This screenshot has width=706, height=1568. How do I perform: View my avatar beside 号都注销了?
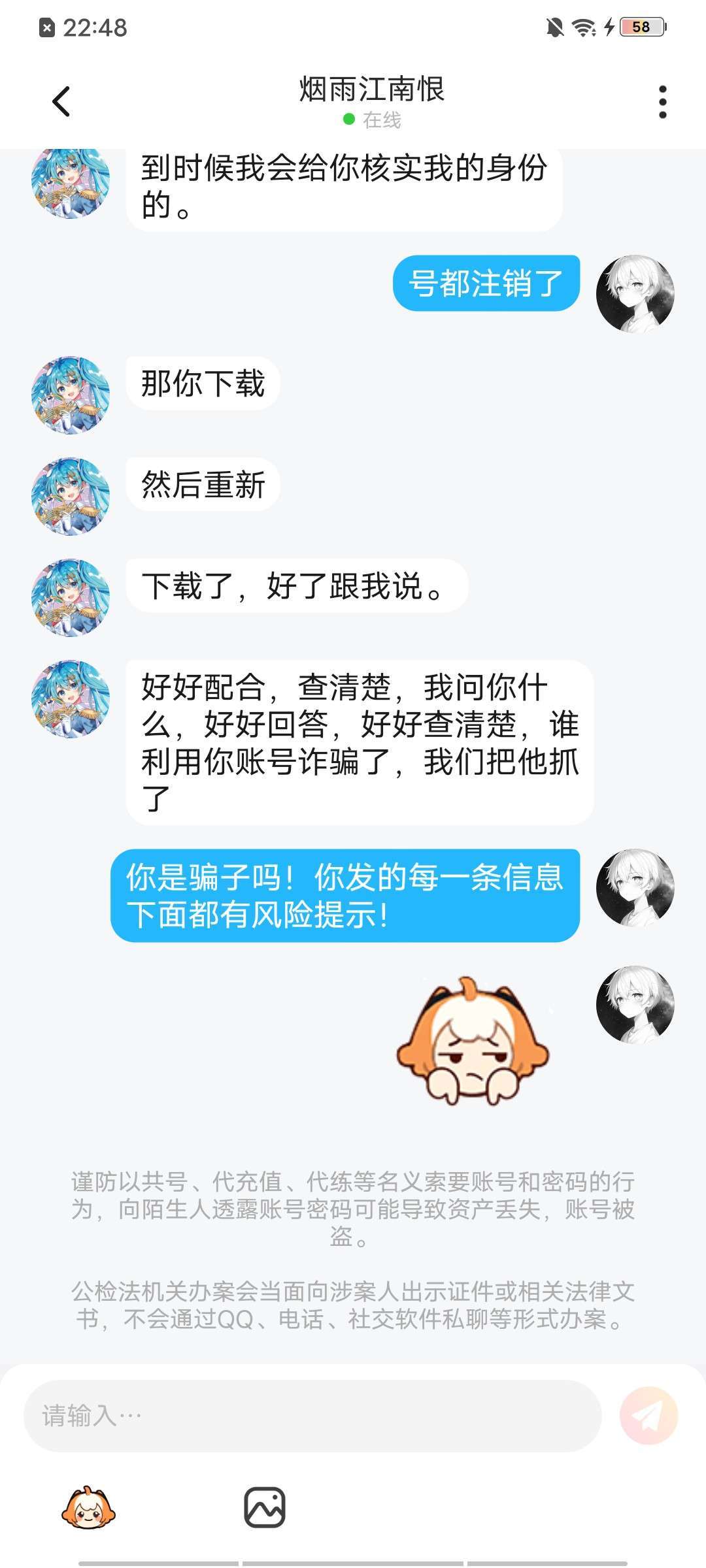[x=635, y=293]
